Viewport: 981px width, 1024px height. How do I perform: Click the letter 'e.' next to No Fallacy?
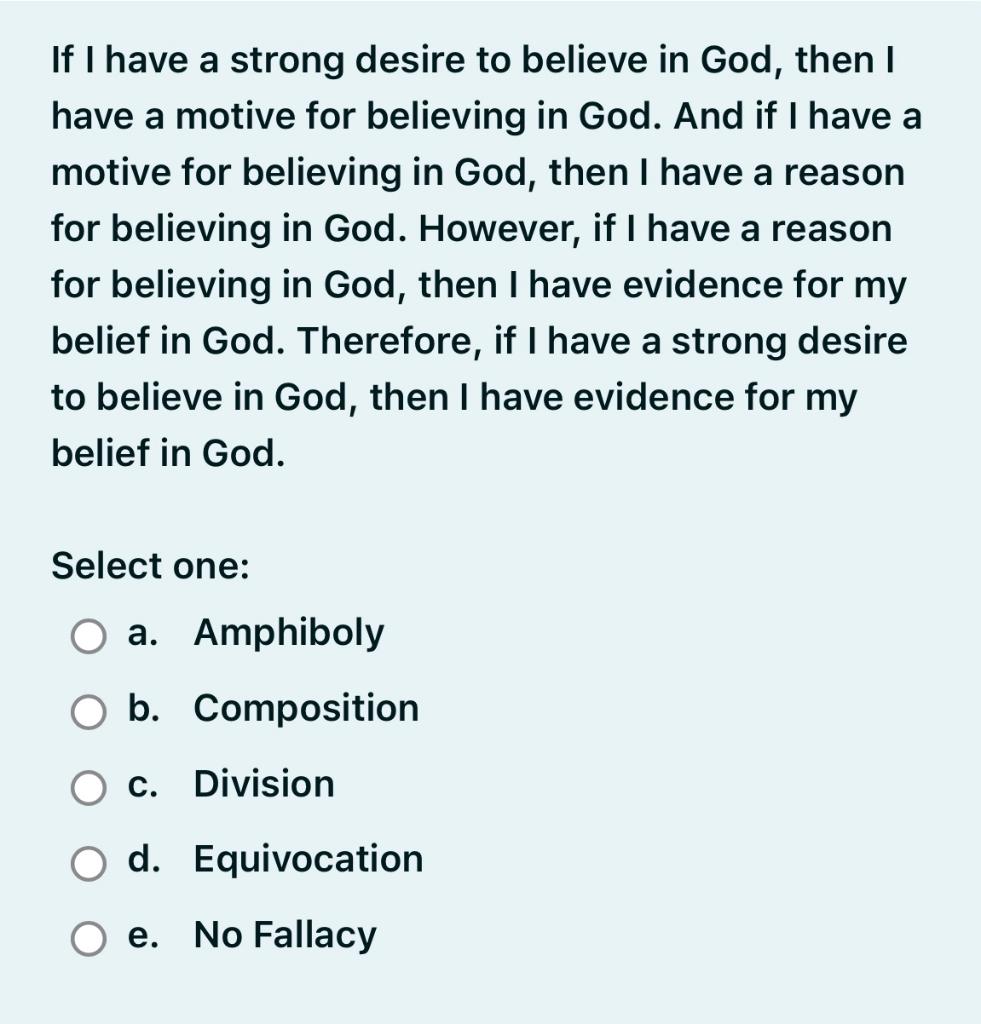coord(143,935)
